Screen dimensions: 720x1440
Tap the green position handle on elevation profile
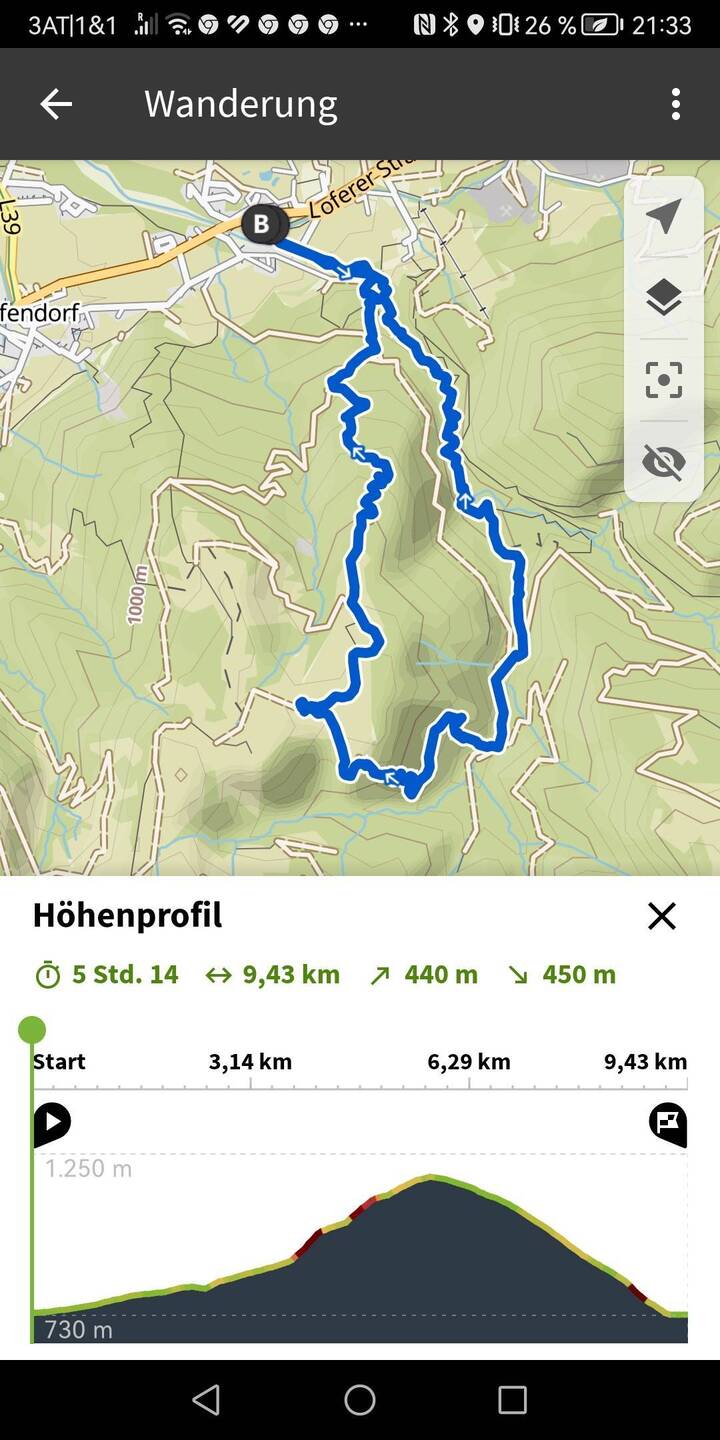(x=32, y=1029)
